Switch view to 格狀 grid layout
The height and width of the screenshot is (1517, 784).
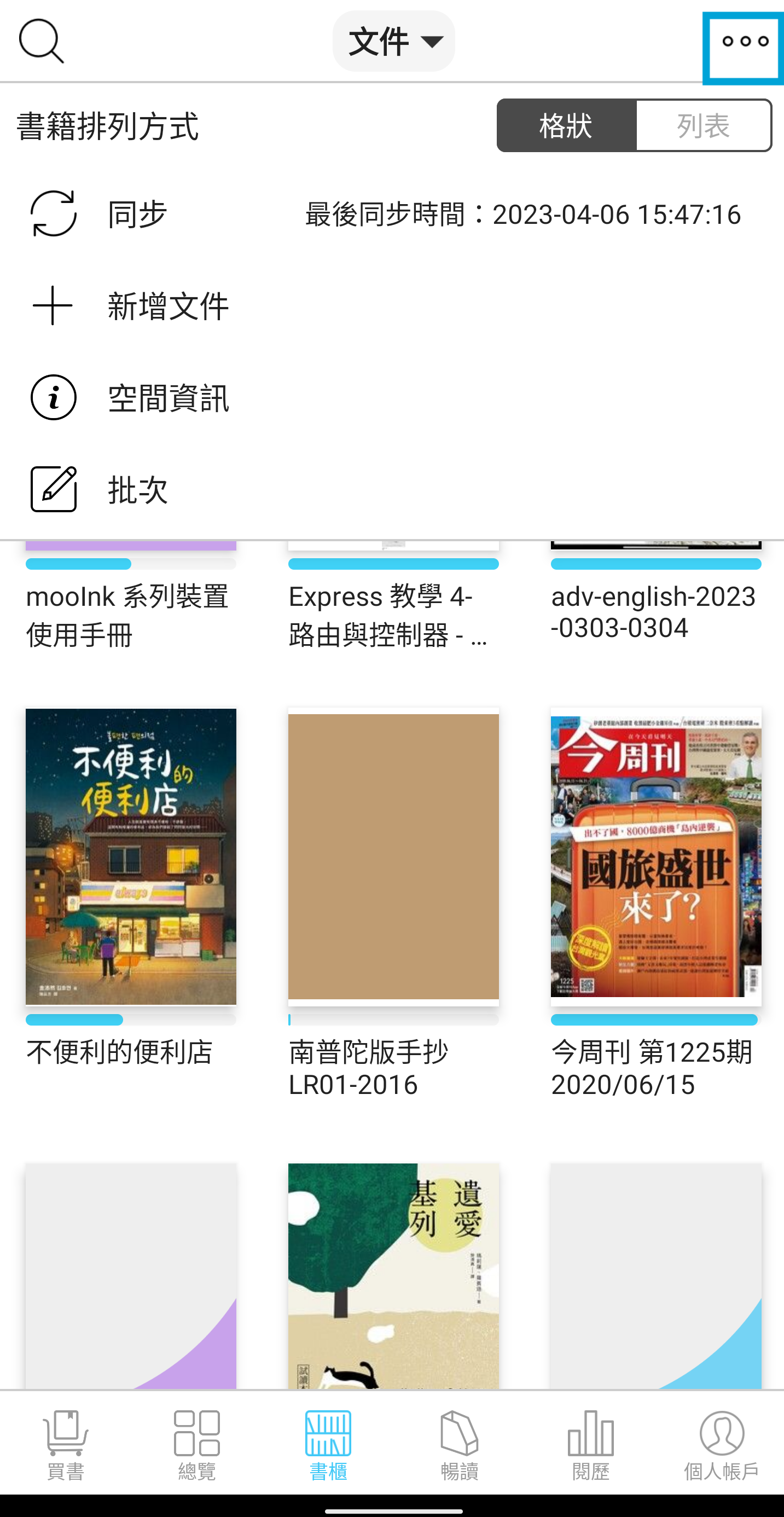566,126
